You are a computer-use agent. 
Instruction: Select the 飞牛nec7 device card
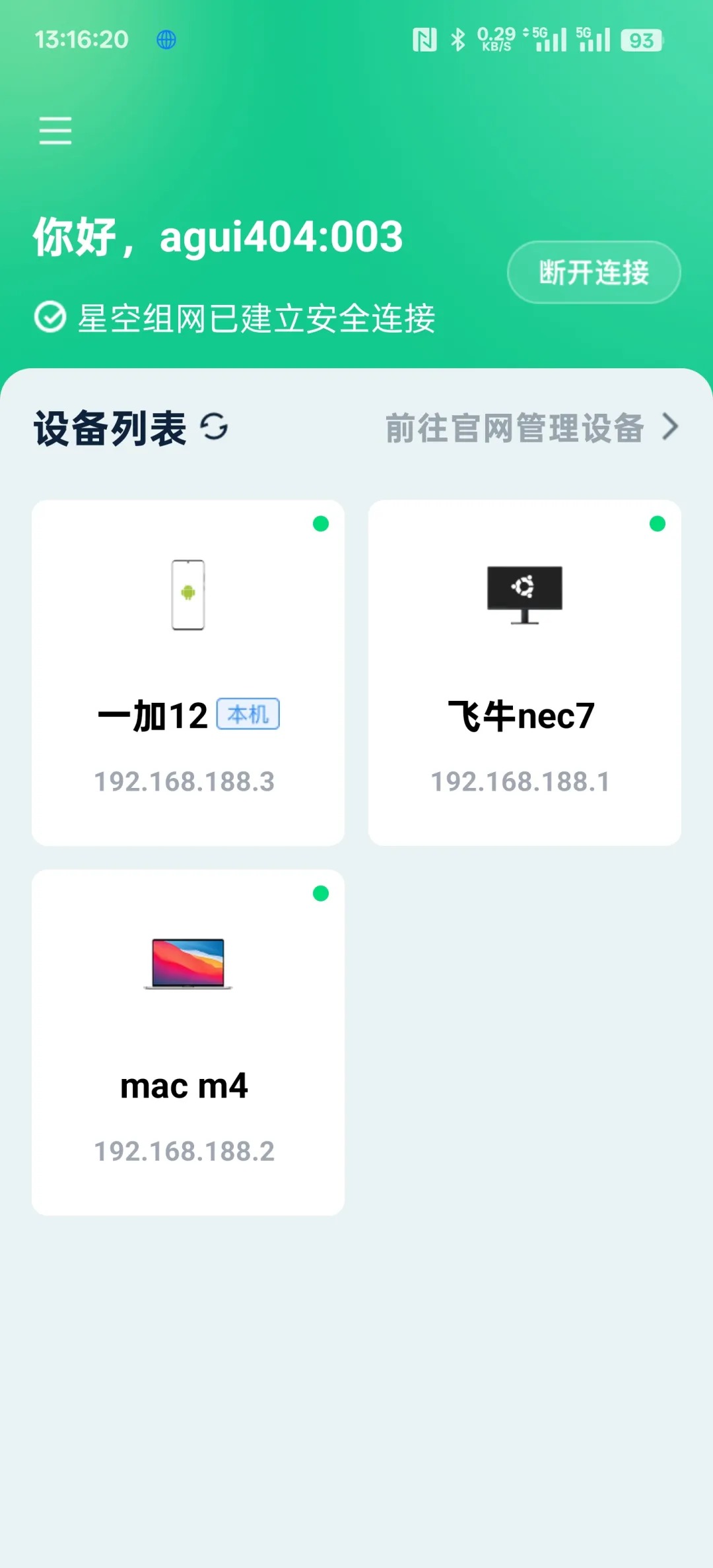pos(525,672)
